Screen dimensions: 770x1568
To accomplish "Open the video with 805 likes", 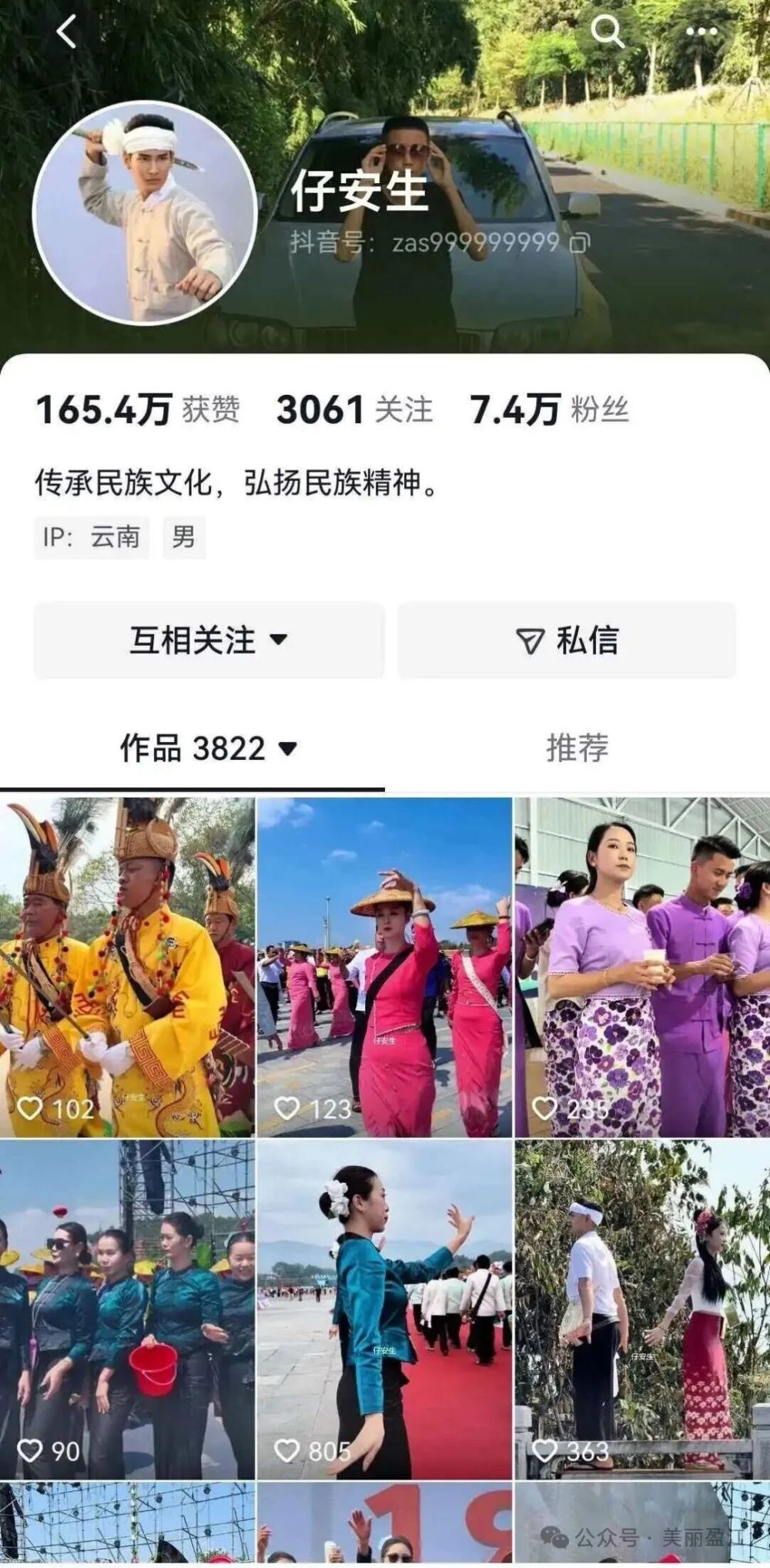I will pos(384,1310).
